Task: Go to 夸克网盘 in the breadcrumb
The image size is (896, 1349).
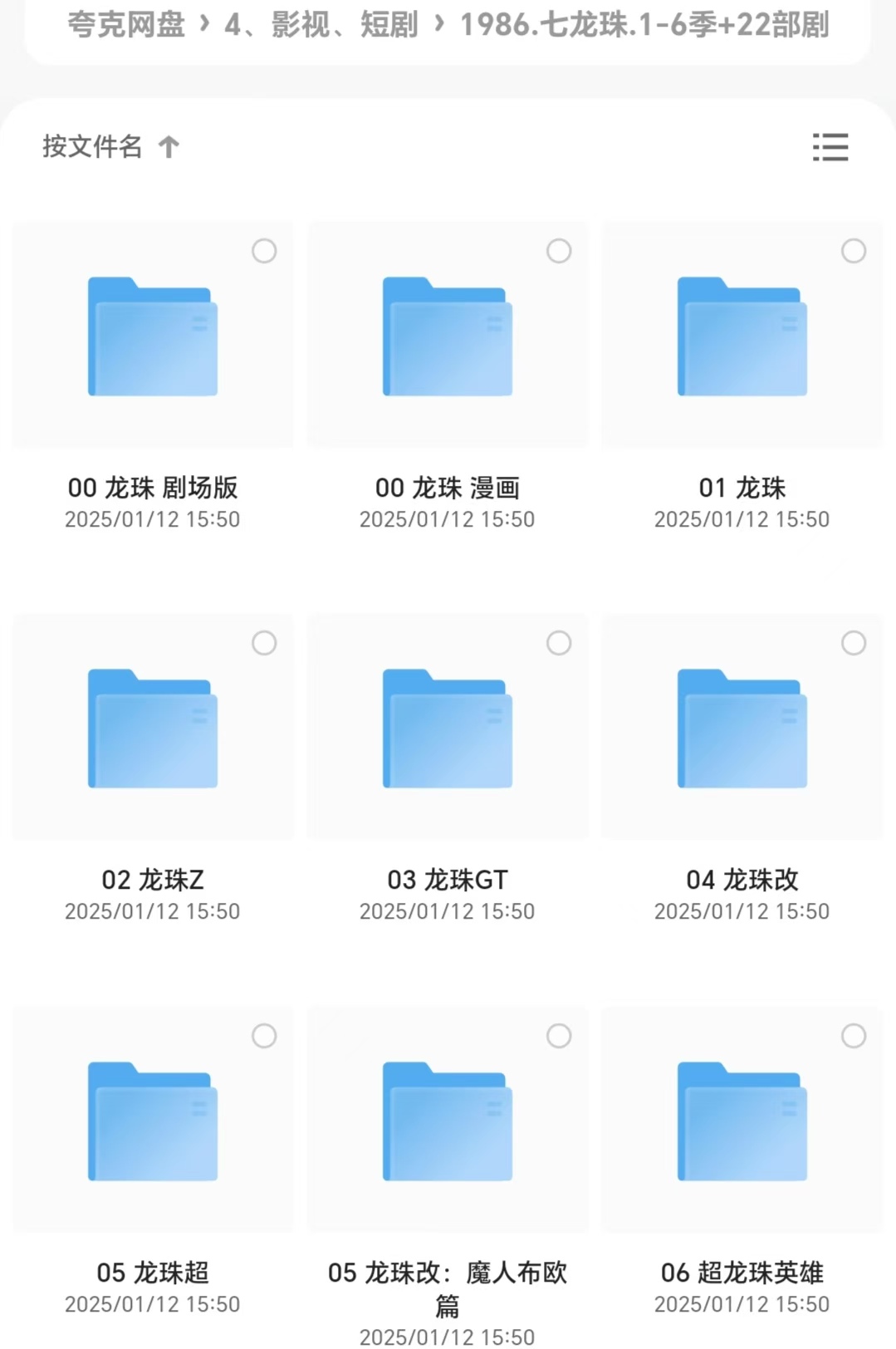Action: point(125,24)
